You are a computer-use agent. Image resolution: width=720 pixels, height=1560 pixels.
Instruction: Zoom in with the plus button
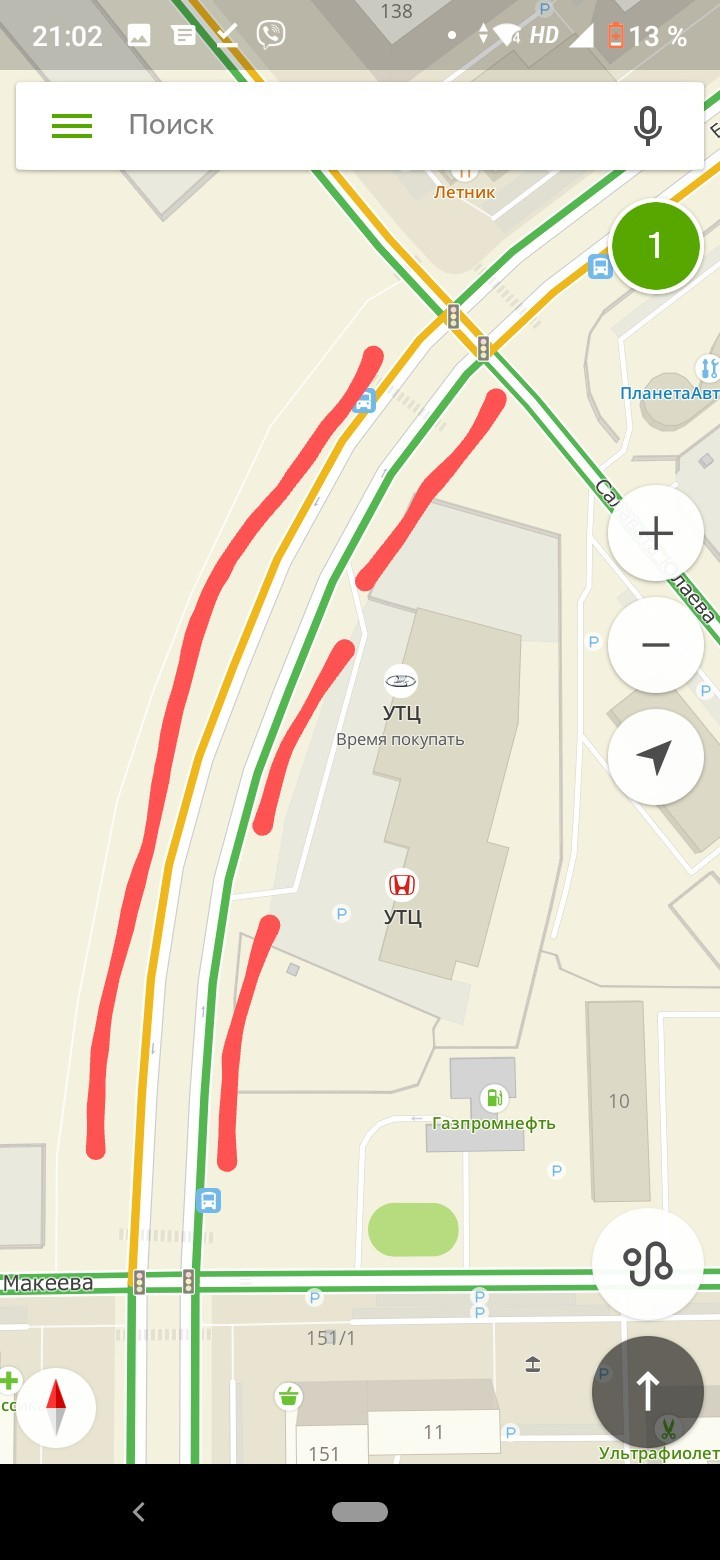(655, 533)
